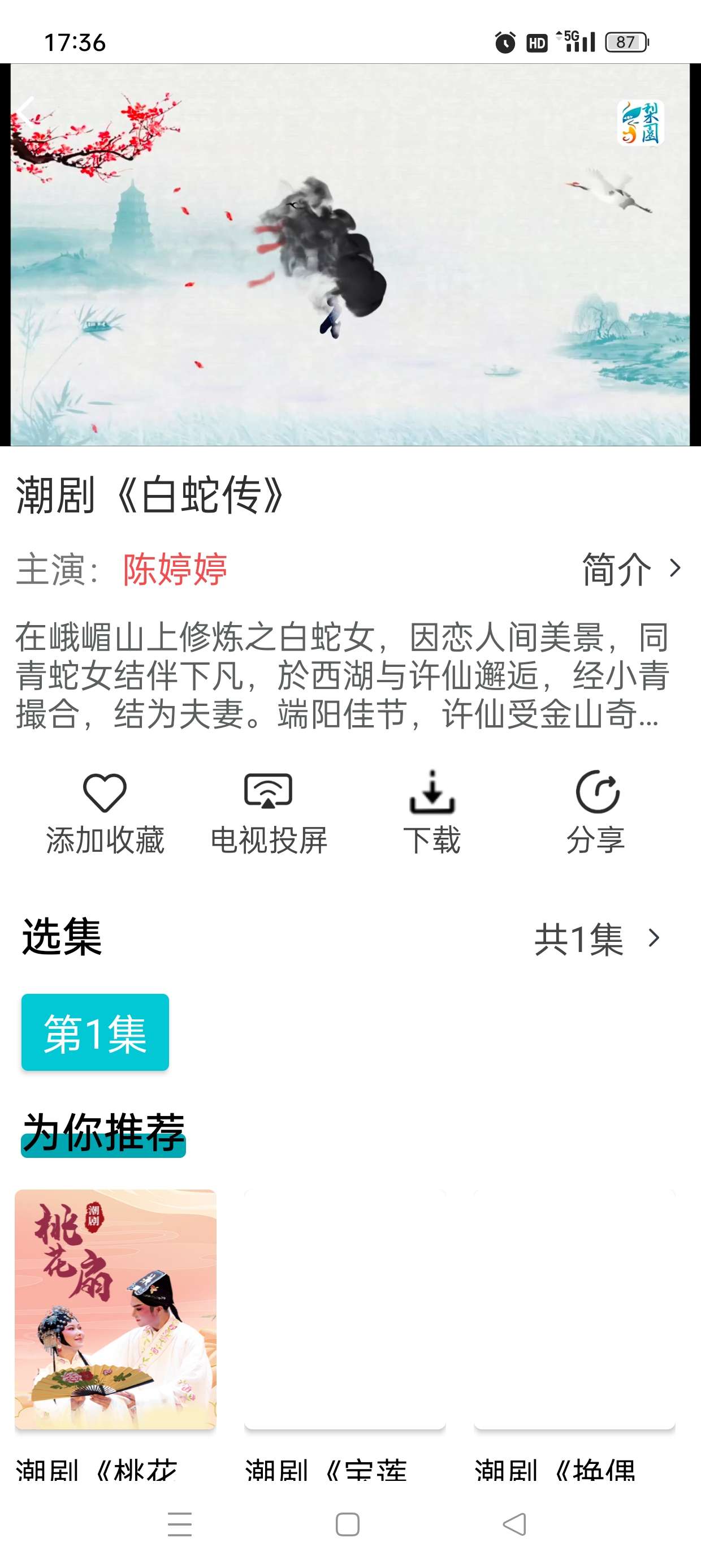
Task: Open the recommended 潮剧《宝莲 card
Action: 344,1309
